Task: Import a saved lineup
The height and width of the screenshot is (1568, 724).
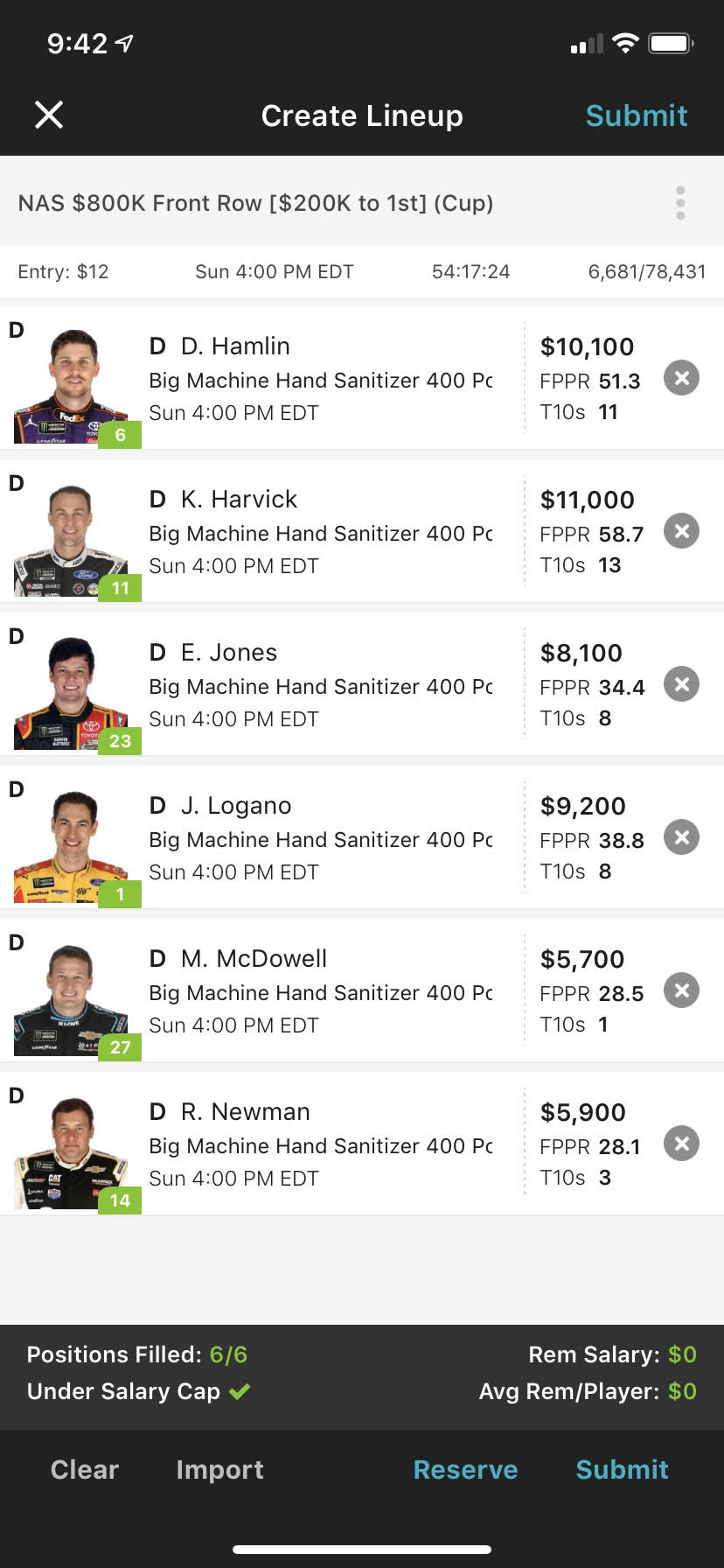Action: (x=219, y=1470)
